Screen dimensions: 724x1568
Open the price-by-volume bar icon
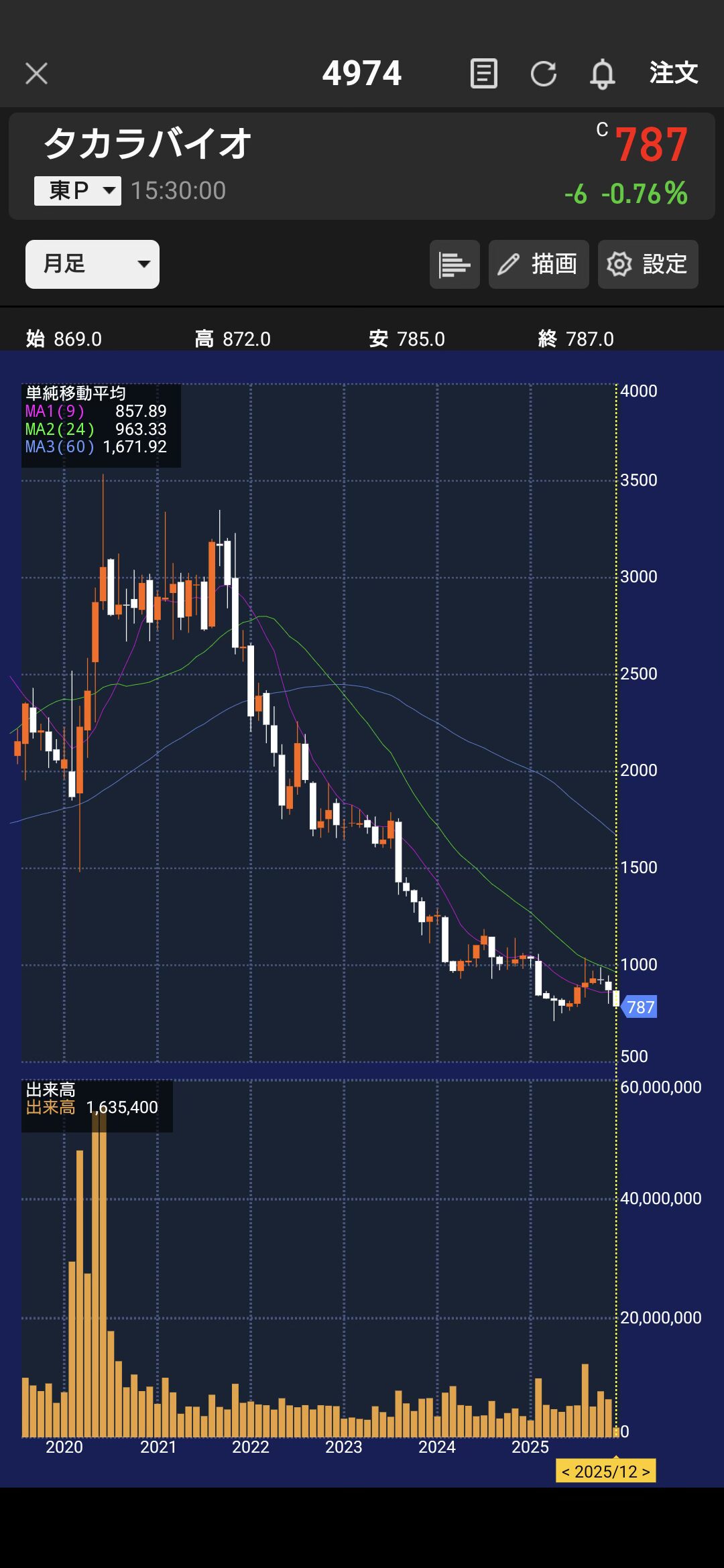point(455,264)
